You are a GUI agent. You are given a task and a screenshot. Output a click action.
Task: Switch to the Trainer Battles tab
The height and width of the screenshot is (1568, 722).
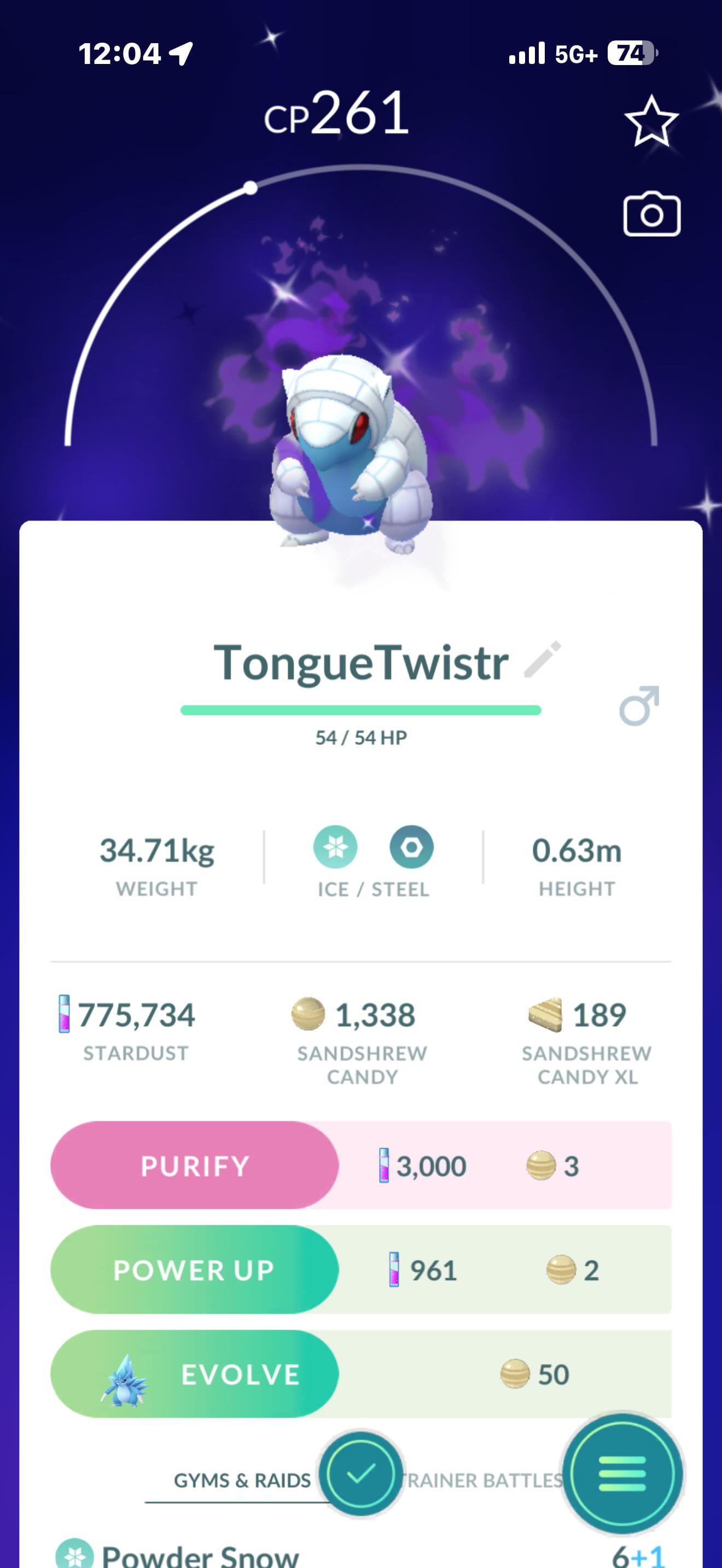(x=484, y=1481)
